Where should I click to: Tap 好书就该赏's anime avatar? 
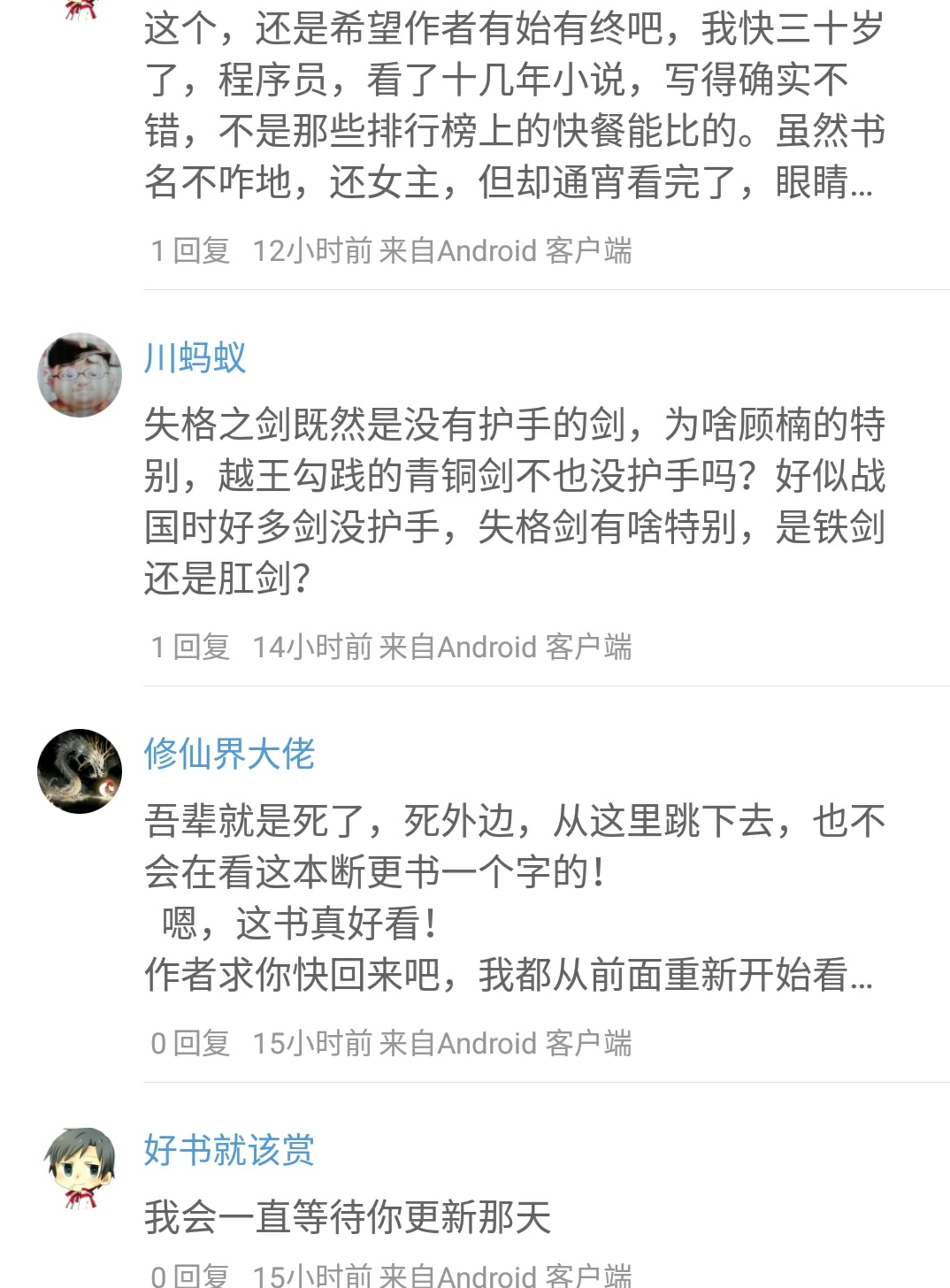80,1168
